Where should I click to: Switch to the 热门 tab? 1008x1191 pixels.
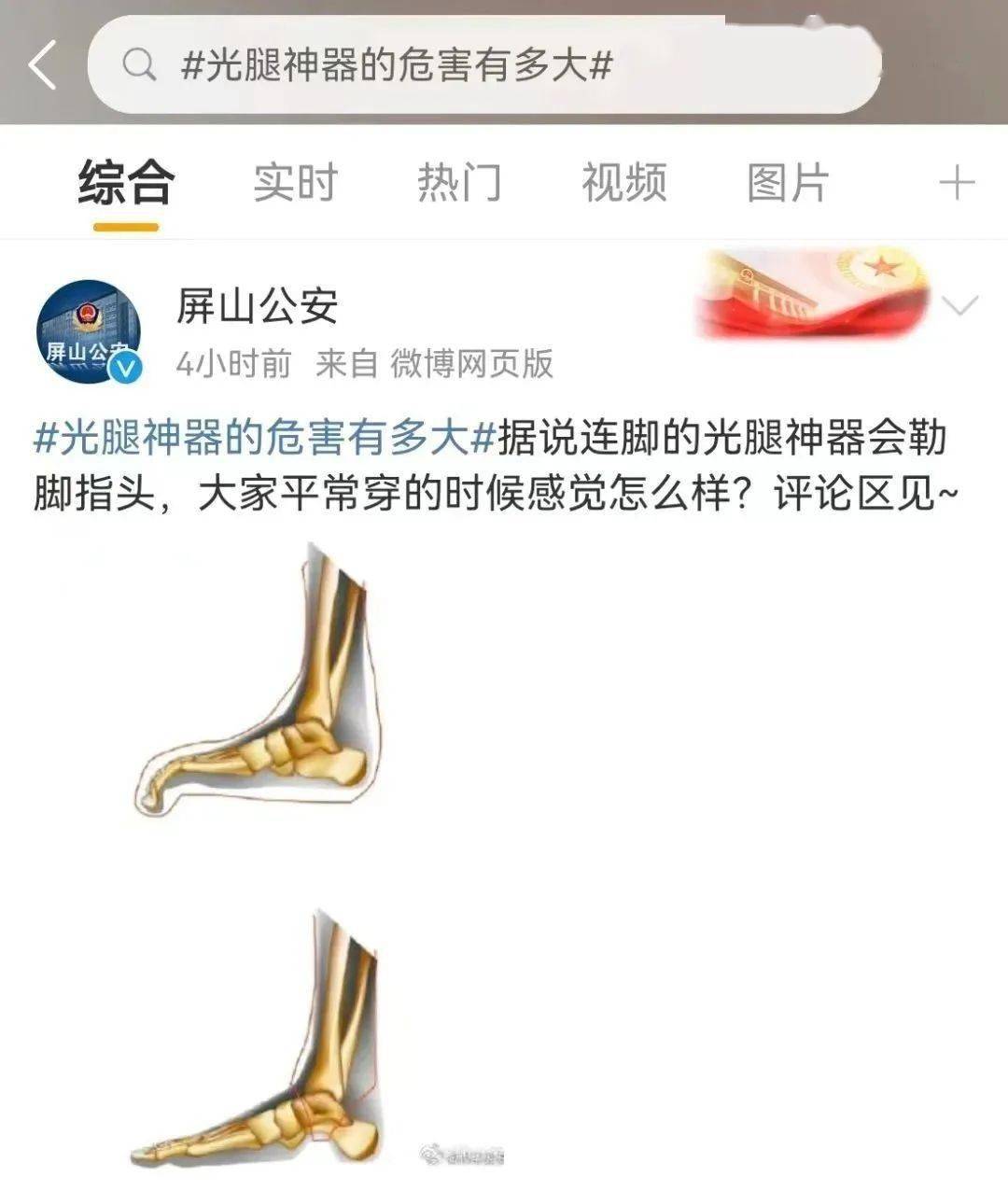(459, 181)
